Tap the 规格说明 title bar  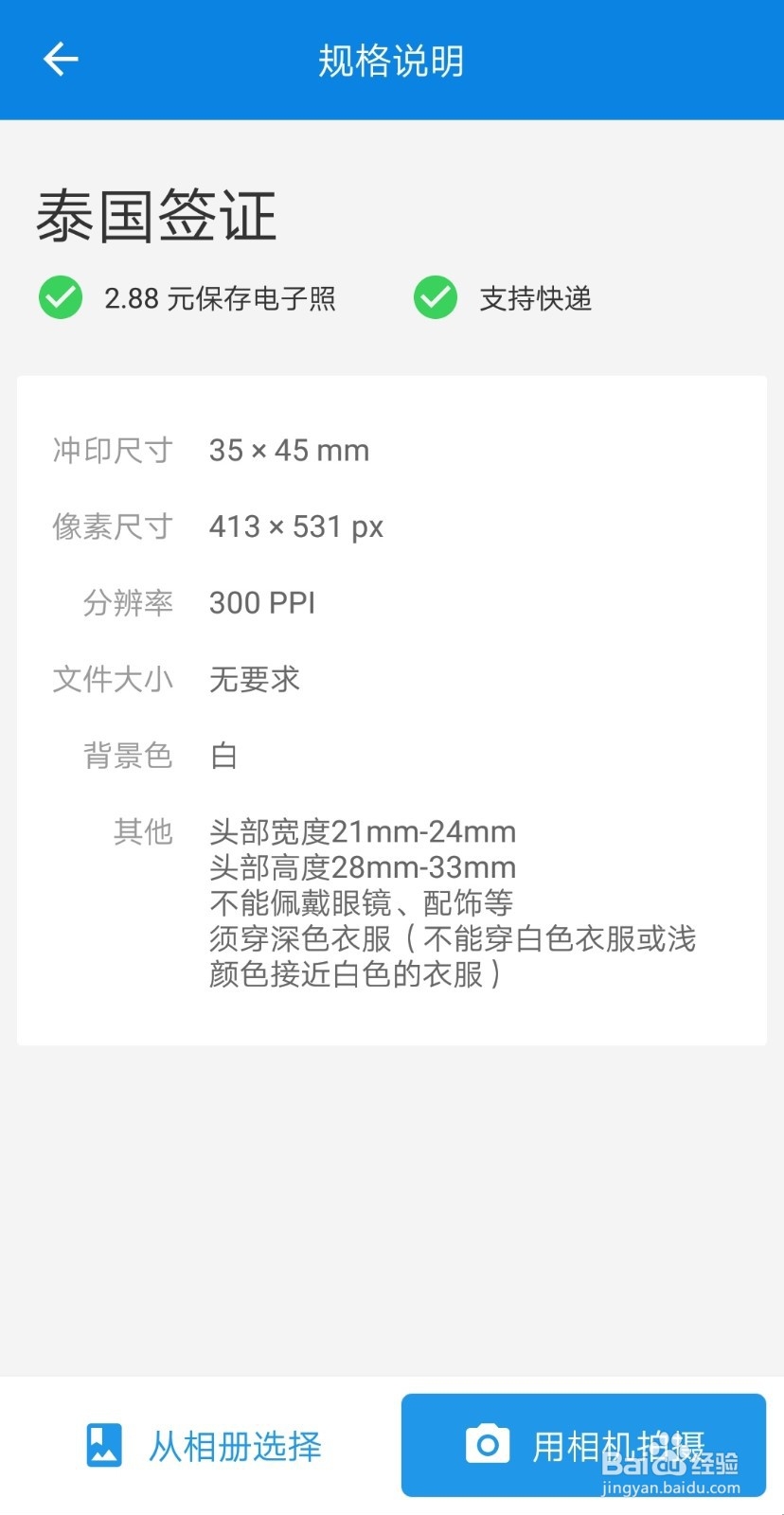391,59
